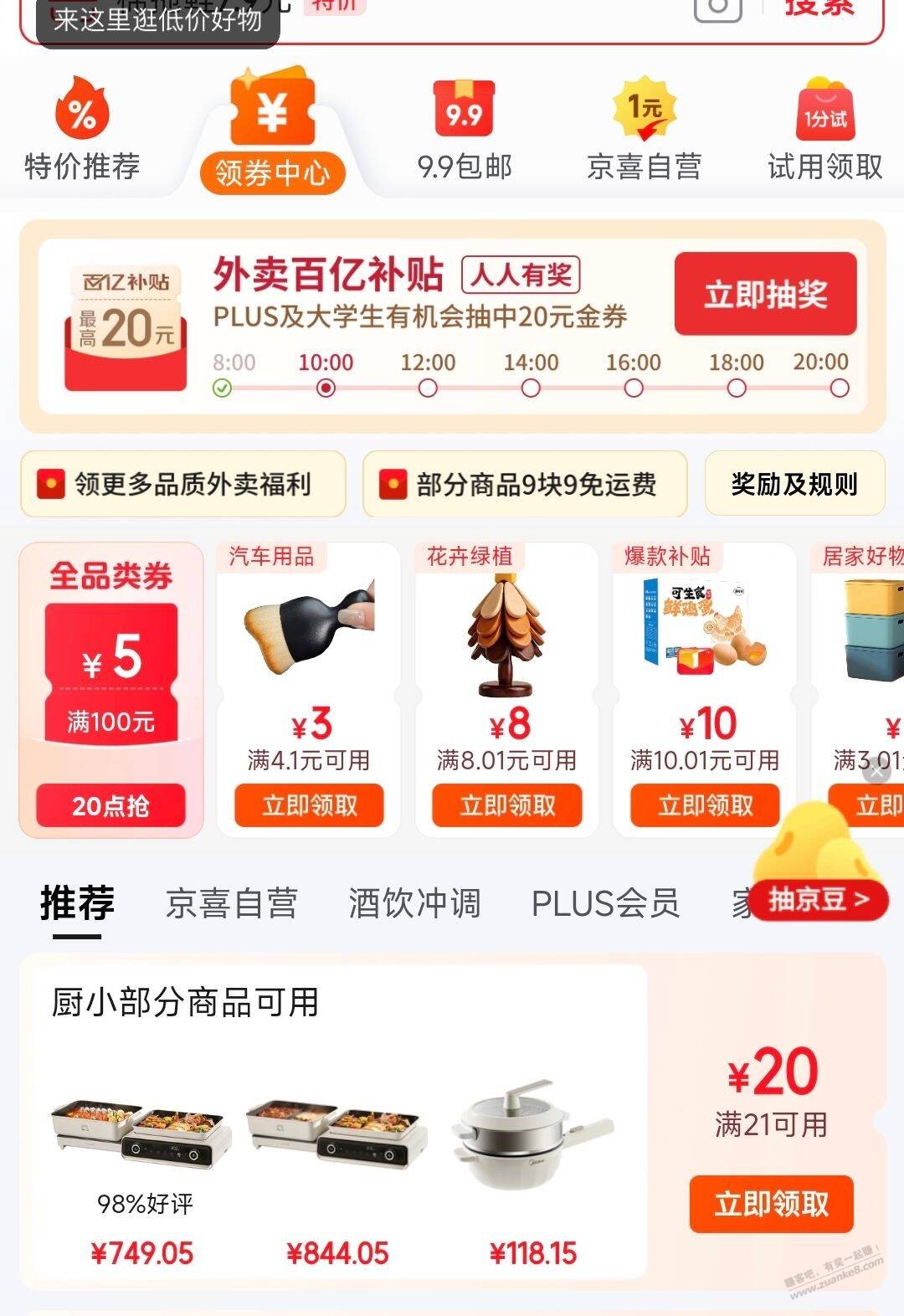904x1316 pixels.
Task: Open 特价推荐 section
Action: coord(81,131)
